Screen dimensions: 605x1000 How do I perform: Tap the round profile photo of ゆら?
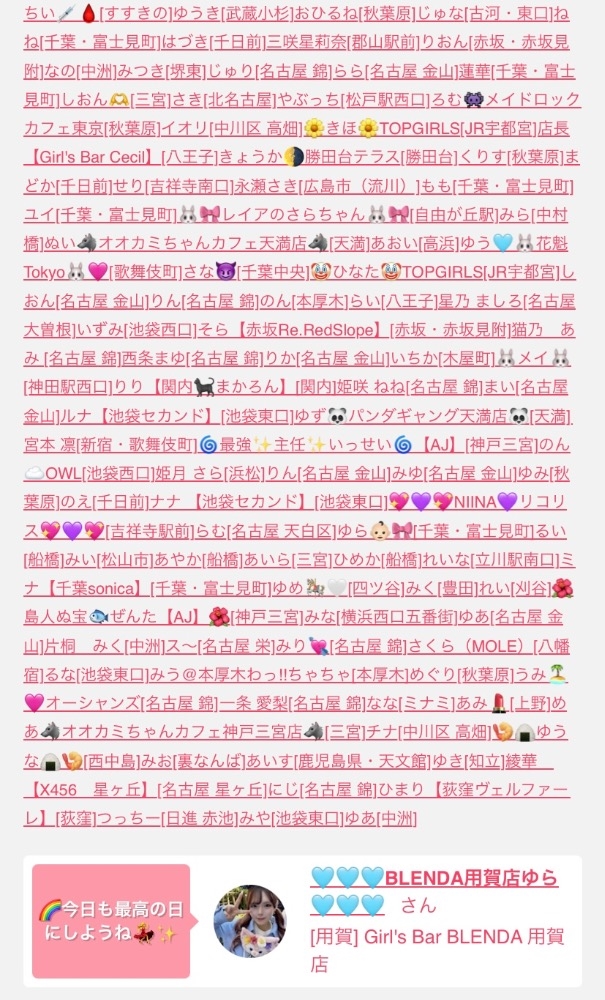[x=250, y=921]
